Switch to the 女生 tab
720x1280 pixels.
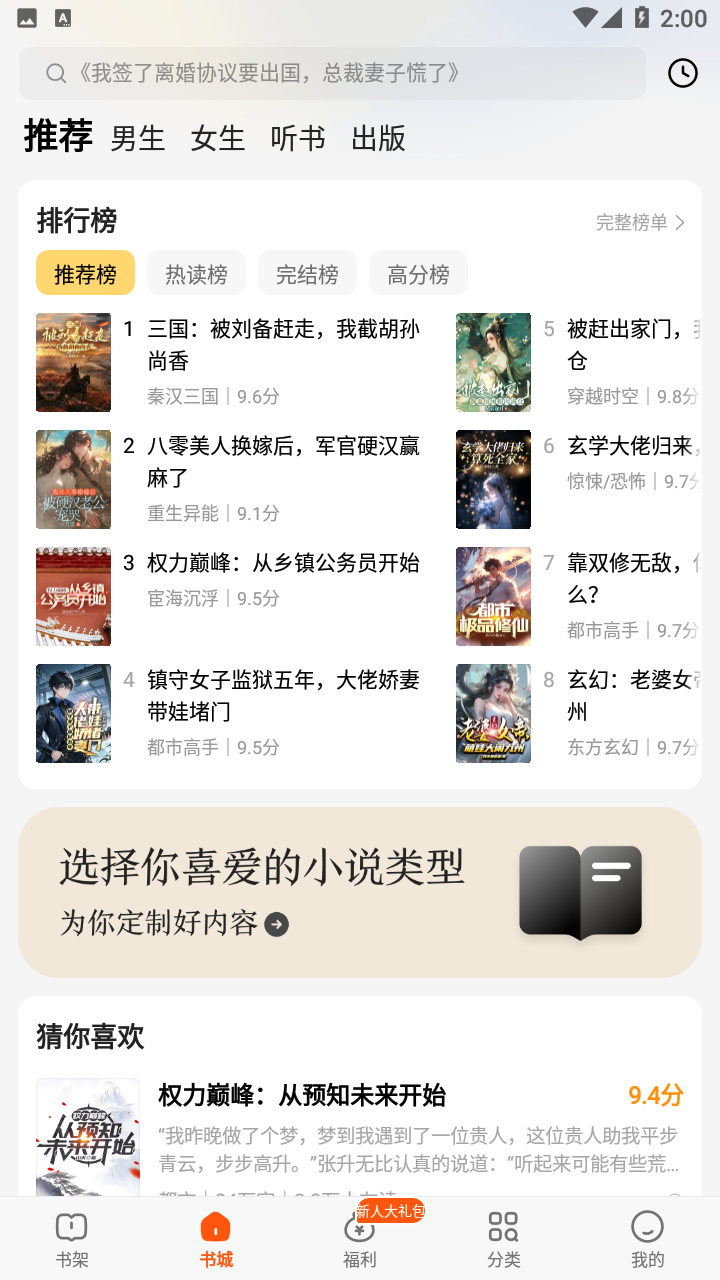[218, 138]
